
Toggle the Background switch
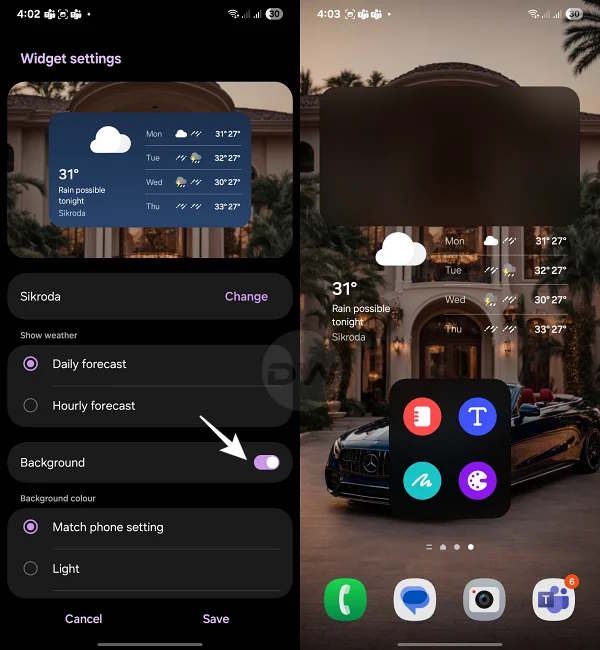[266, 462]
